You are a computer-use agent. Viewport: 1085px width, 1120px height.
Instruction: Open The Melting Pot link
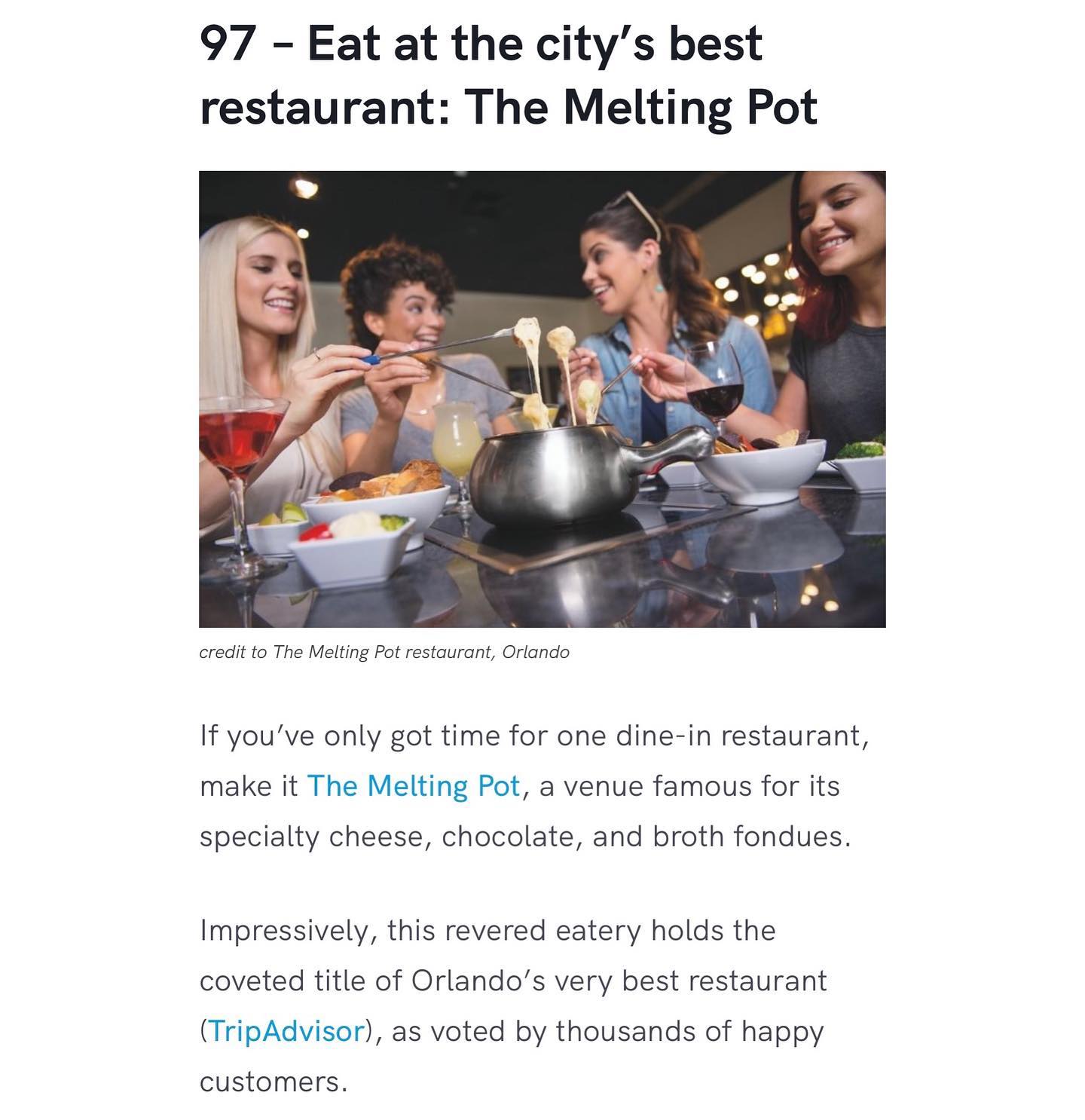point(413,786)
